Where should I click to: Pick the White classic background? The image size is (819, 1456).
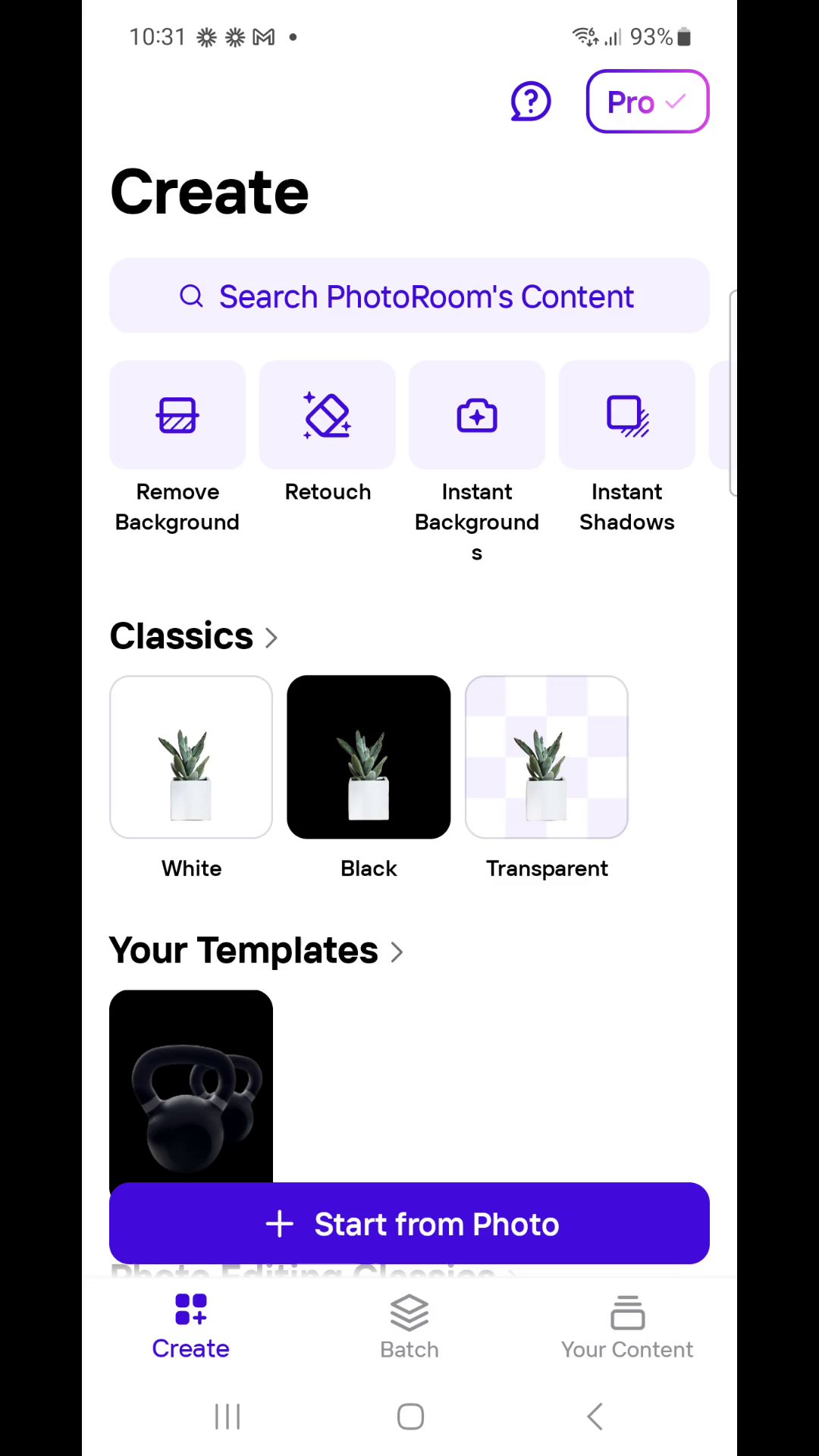pyautogui.click(x=191, y=758)
